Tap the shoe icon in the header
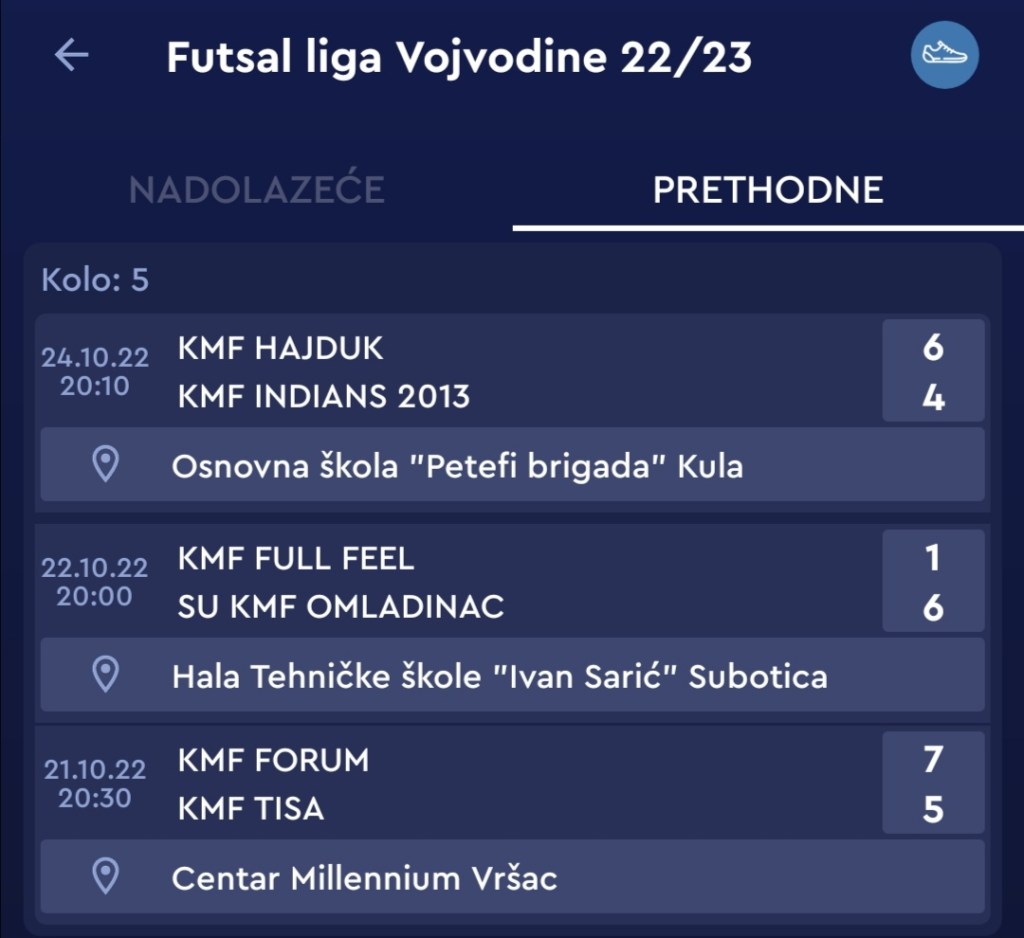Screen dimensions: 1024x938 click(x=944, y=54)
